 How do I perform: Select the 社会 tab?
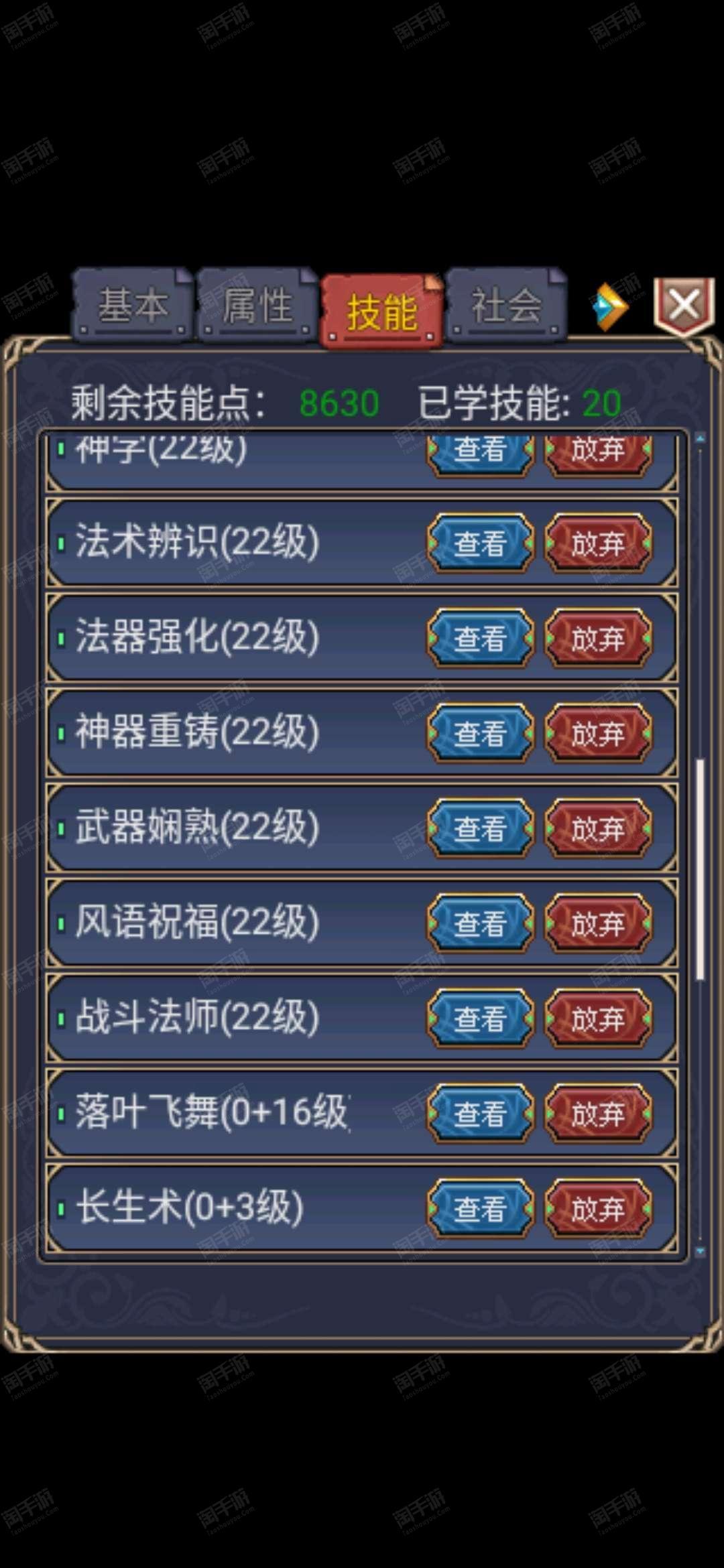pos(506,305)
